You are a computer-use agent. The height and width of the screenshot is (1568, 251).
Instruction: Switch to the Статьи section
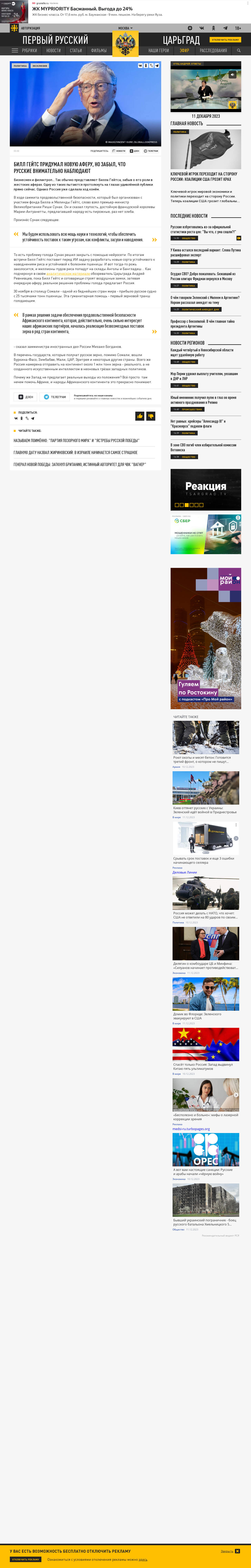pyautogui.click(x=76, y=50)
